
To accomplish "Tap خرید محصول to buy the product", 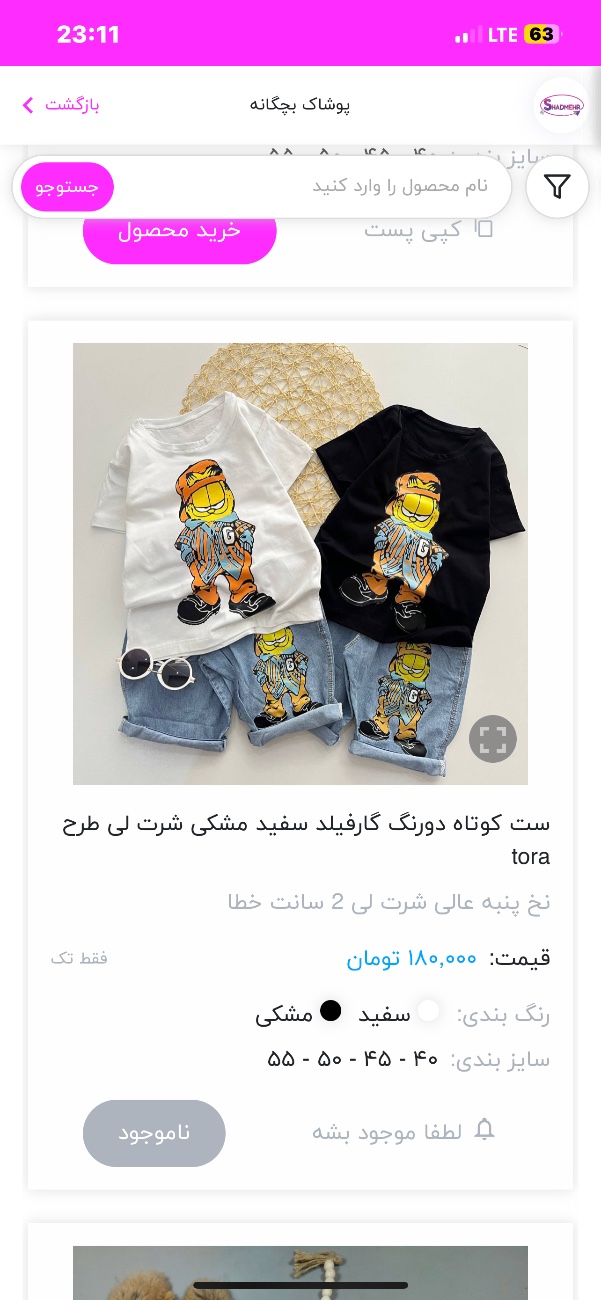I will pyautogui.click(x=179, y=230).
